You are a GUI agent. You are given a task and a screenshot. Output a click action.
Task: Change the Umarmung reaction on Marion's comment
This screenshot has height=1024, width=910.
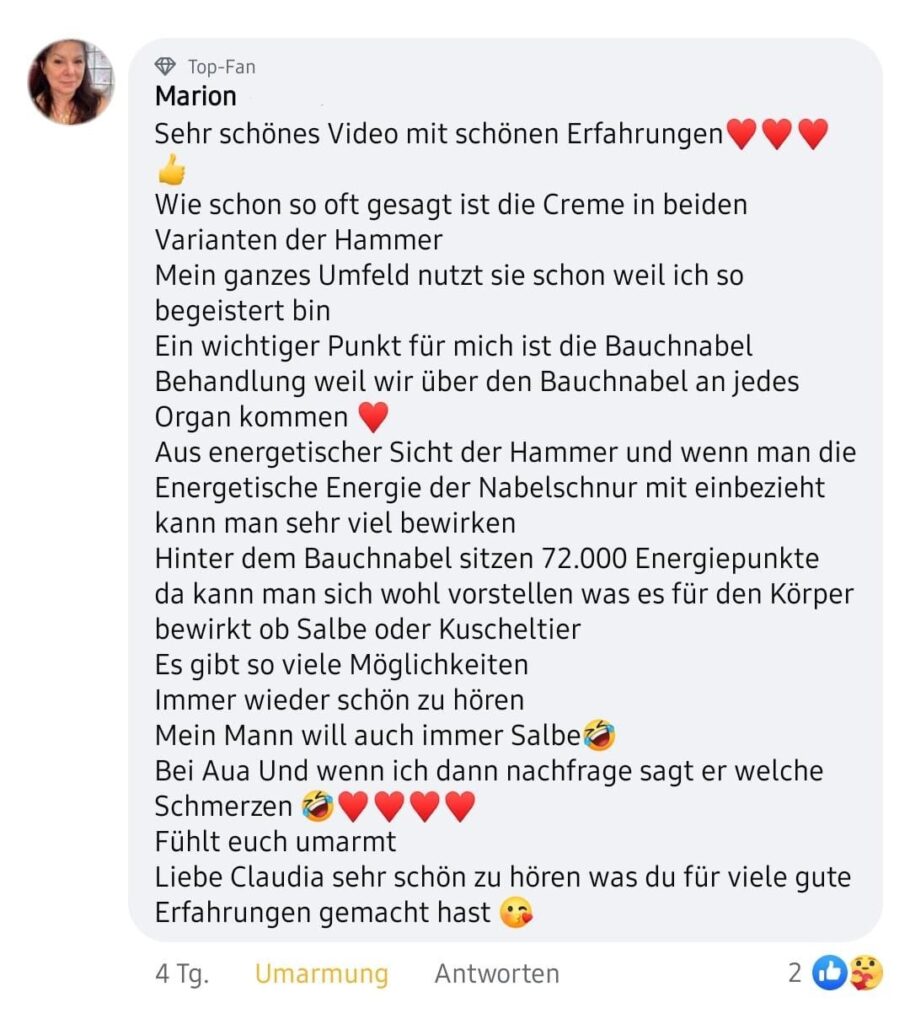[x=321, y=973]
